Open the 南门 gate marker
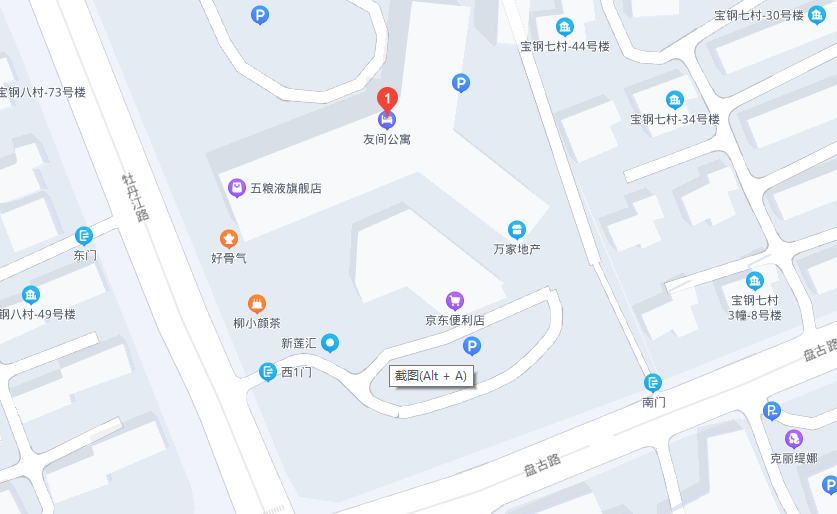Screen dimensions: 837x514 [x=653, y=382]
